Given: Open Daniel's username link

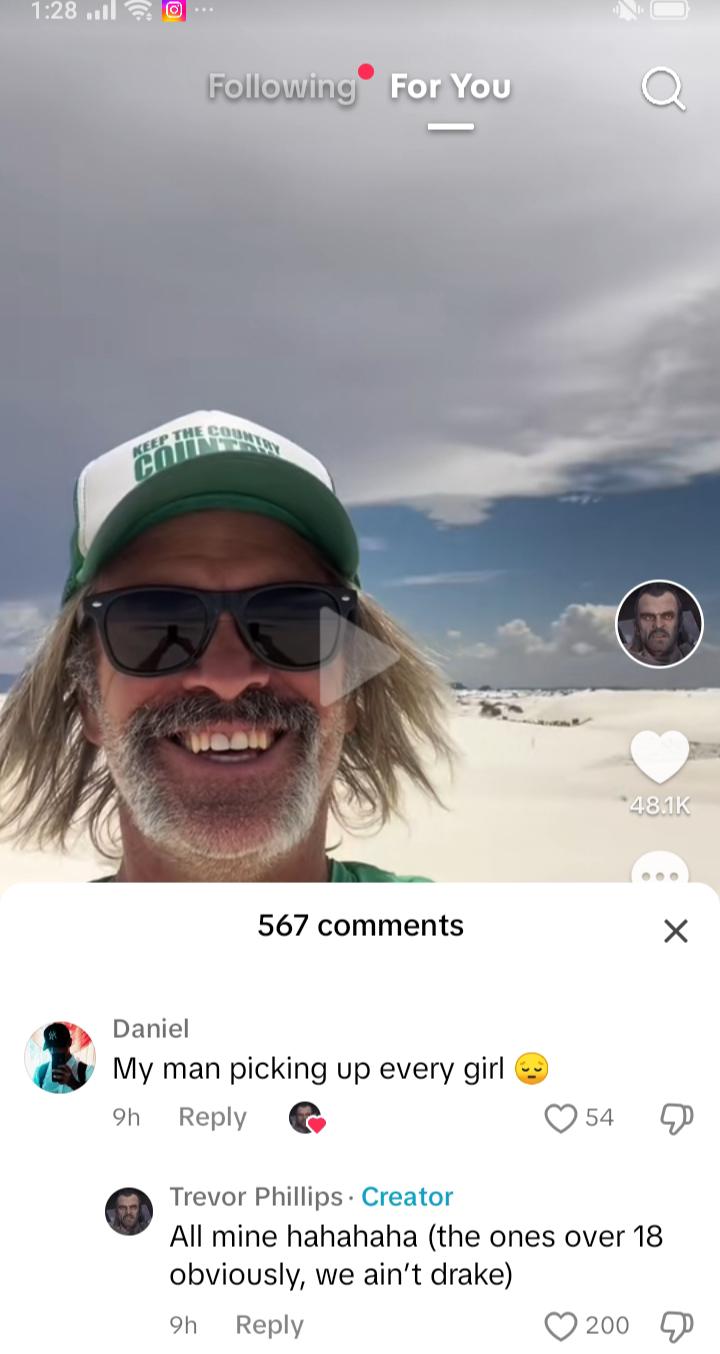Looking at the screenshot, I should (x=150, y=1028).
